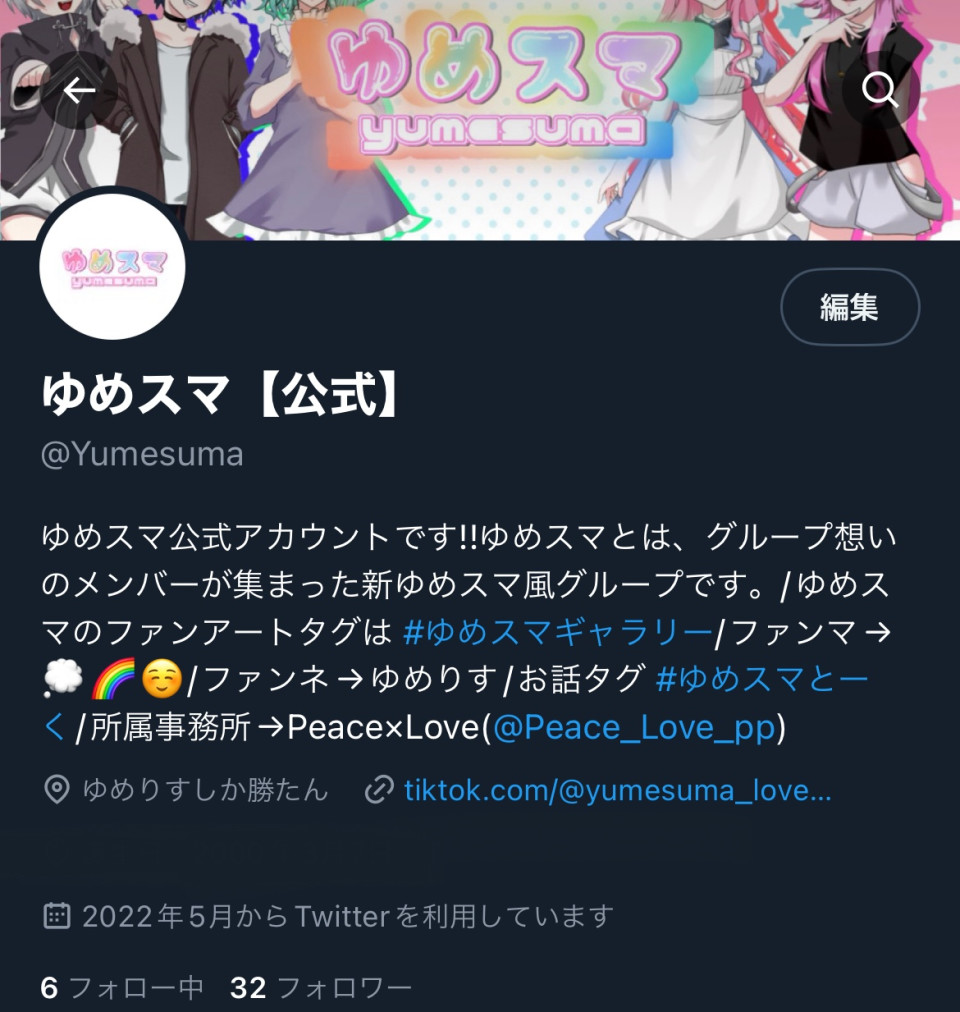View the 6 フォロー中 following list
Image resolution: width=960 pixels, height=1012 pixels.
[x=122, y=988]
